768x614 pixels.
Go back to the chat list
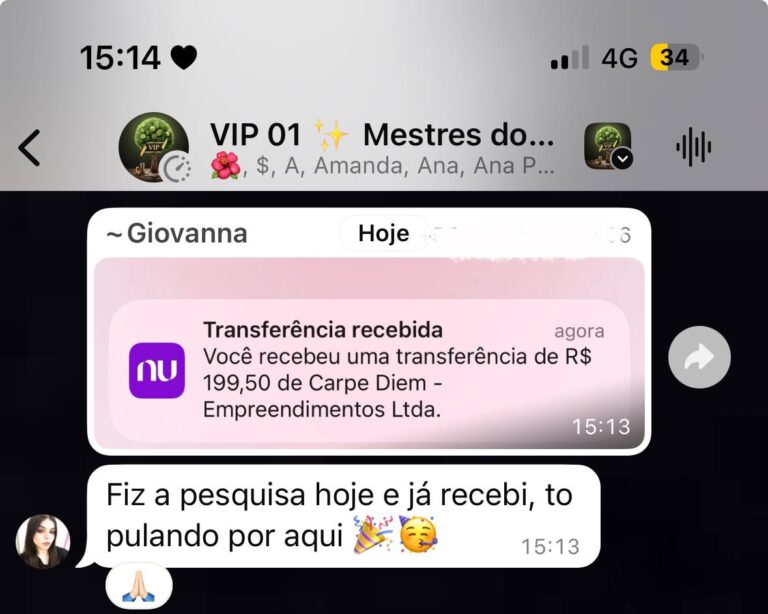pyautogui.click(x=30, y=147)
